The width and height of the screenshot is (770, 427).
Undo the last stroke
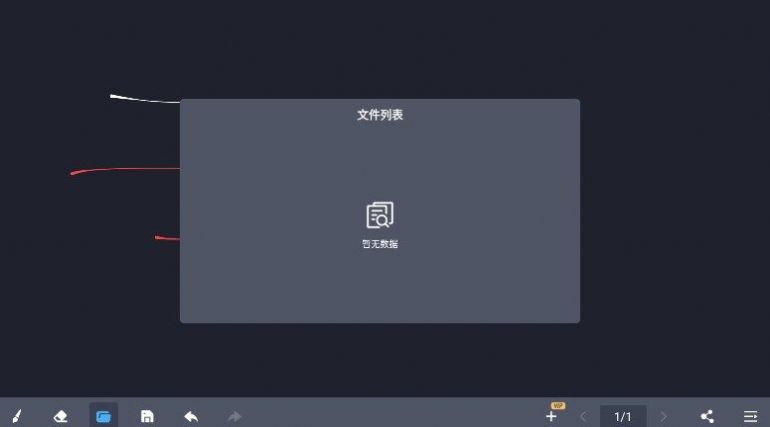191,416
